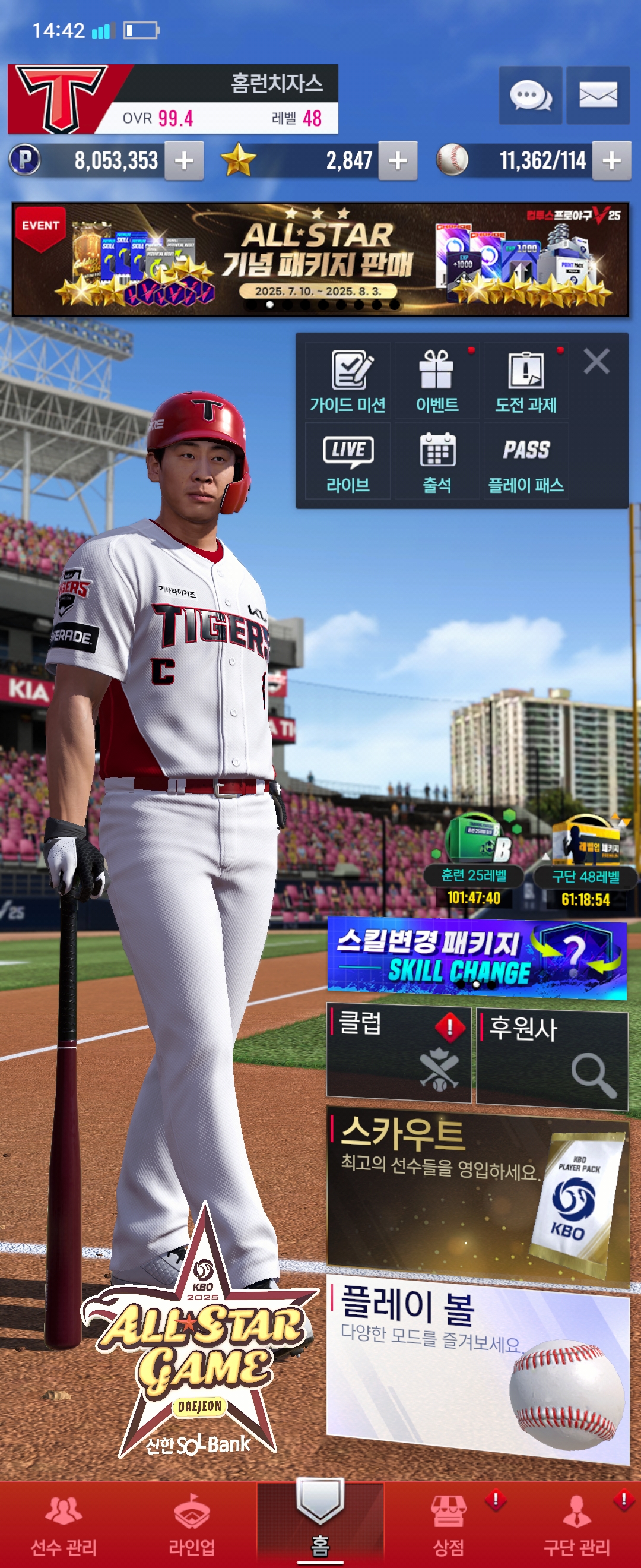641x1568 pixels.
Task: Add more stars with plus button
Action: (398, 161)
